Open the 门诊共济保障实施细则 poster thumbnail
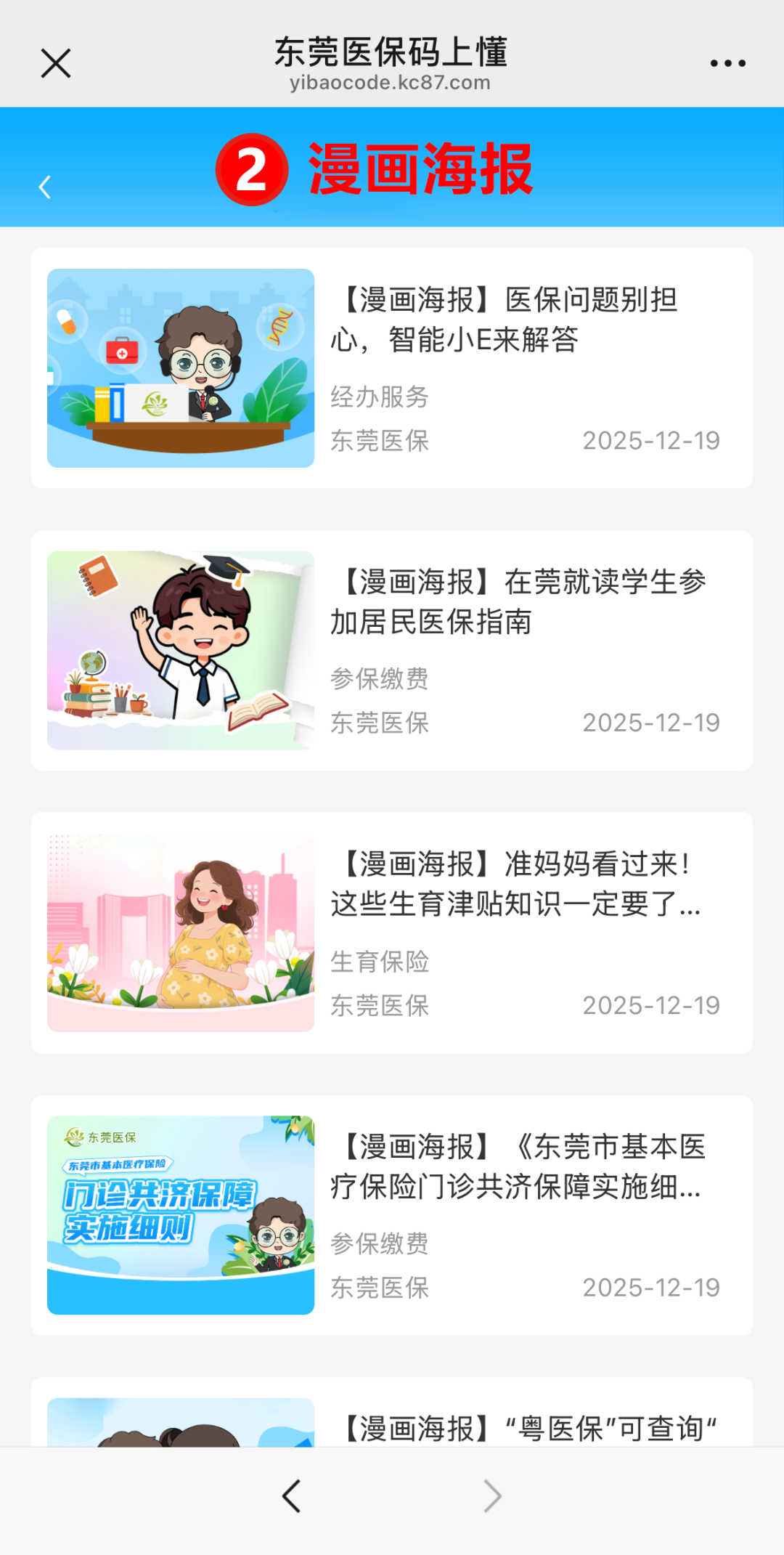 180,1214
